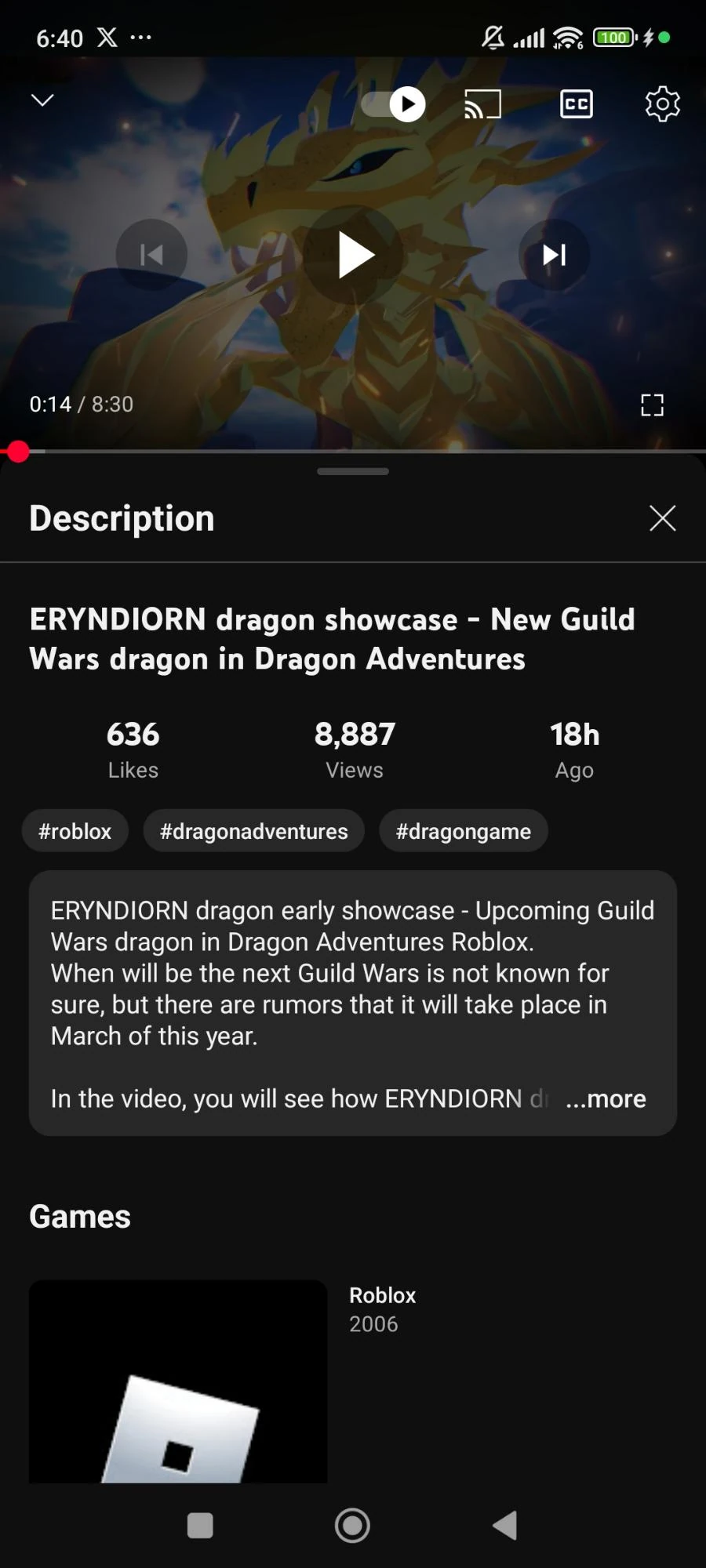Enable closed captions with the CC icon
This screenshot has width=706, height=1568.
[x=575, y=103]
